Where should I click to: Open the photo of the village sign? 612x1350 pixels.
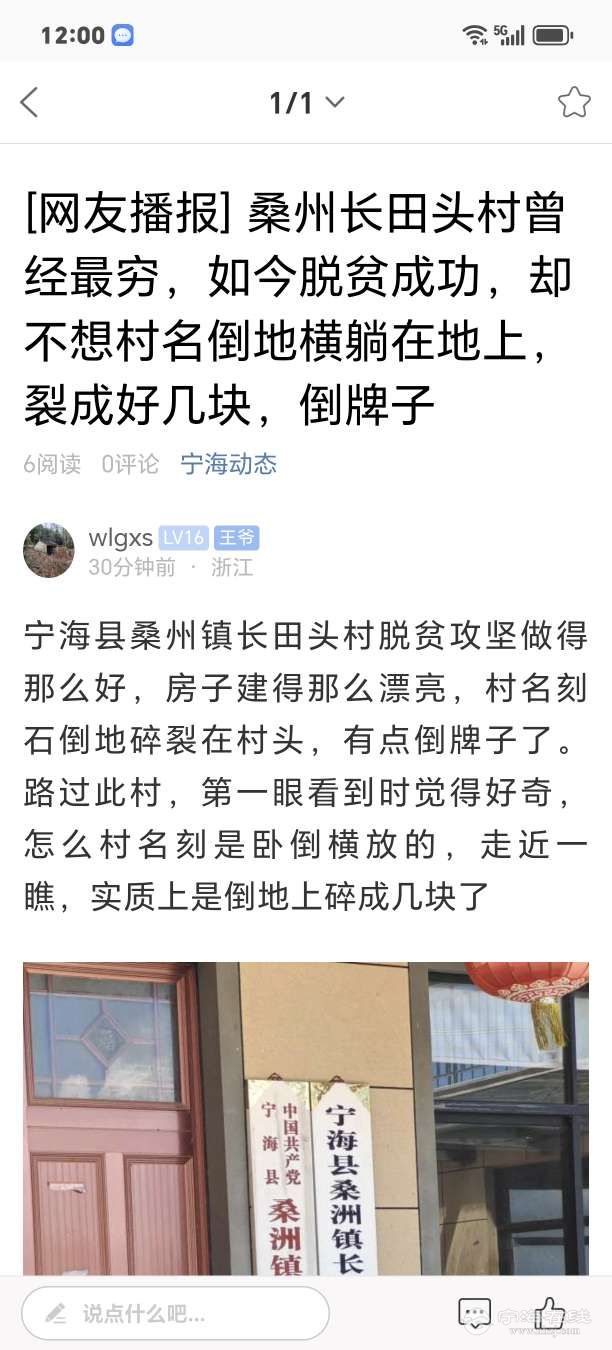[x=306, y=1118]
